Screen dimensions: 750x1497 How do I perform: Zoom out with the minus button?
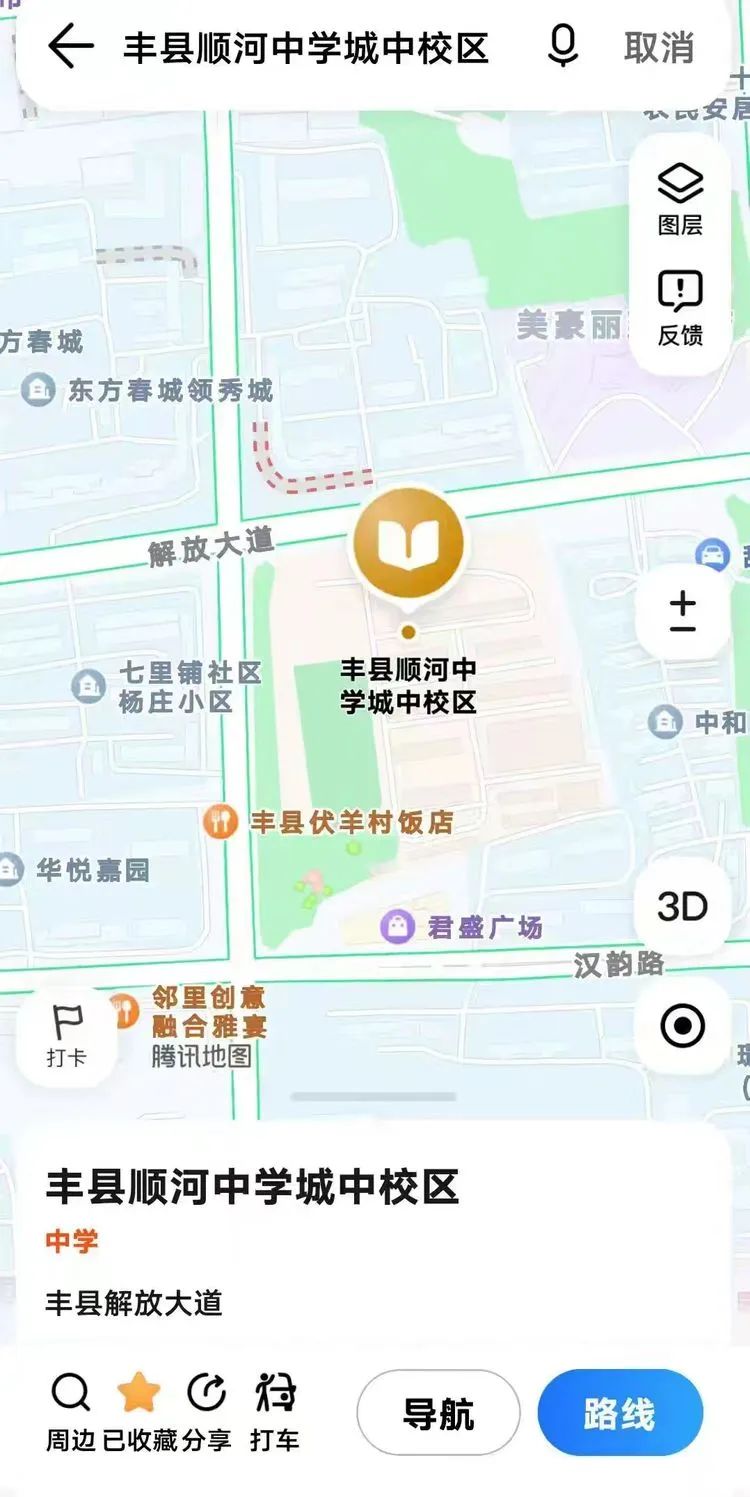683,630
